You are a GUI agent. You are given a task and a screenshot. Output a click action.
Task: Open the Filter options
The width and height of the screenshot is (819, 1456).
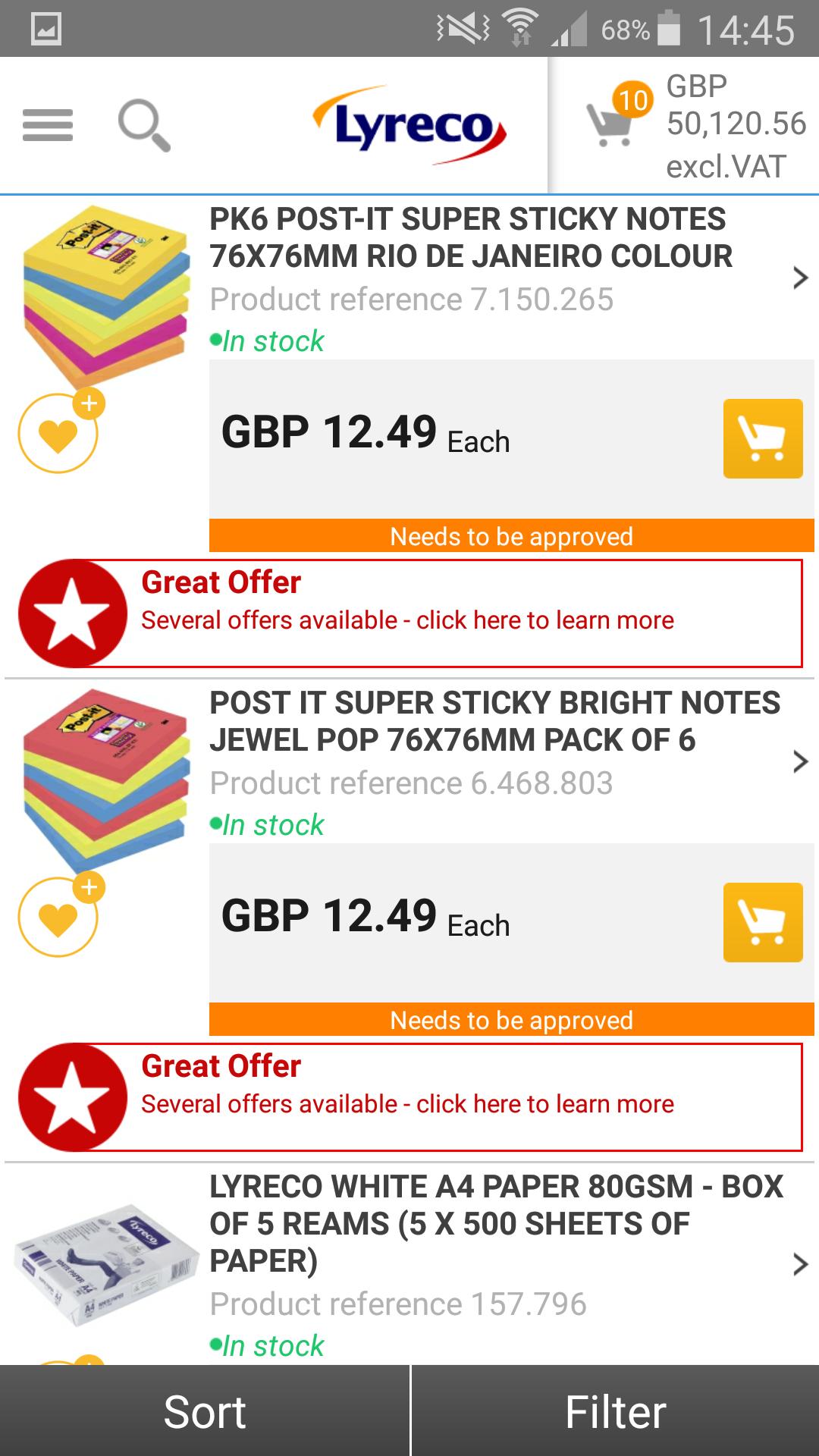[x=615, y=1412]
